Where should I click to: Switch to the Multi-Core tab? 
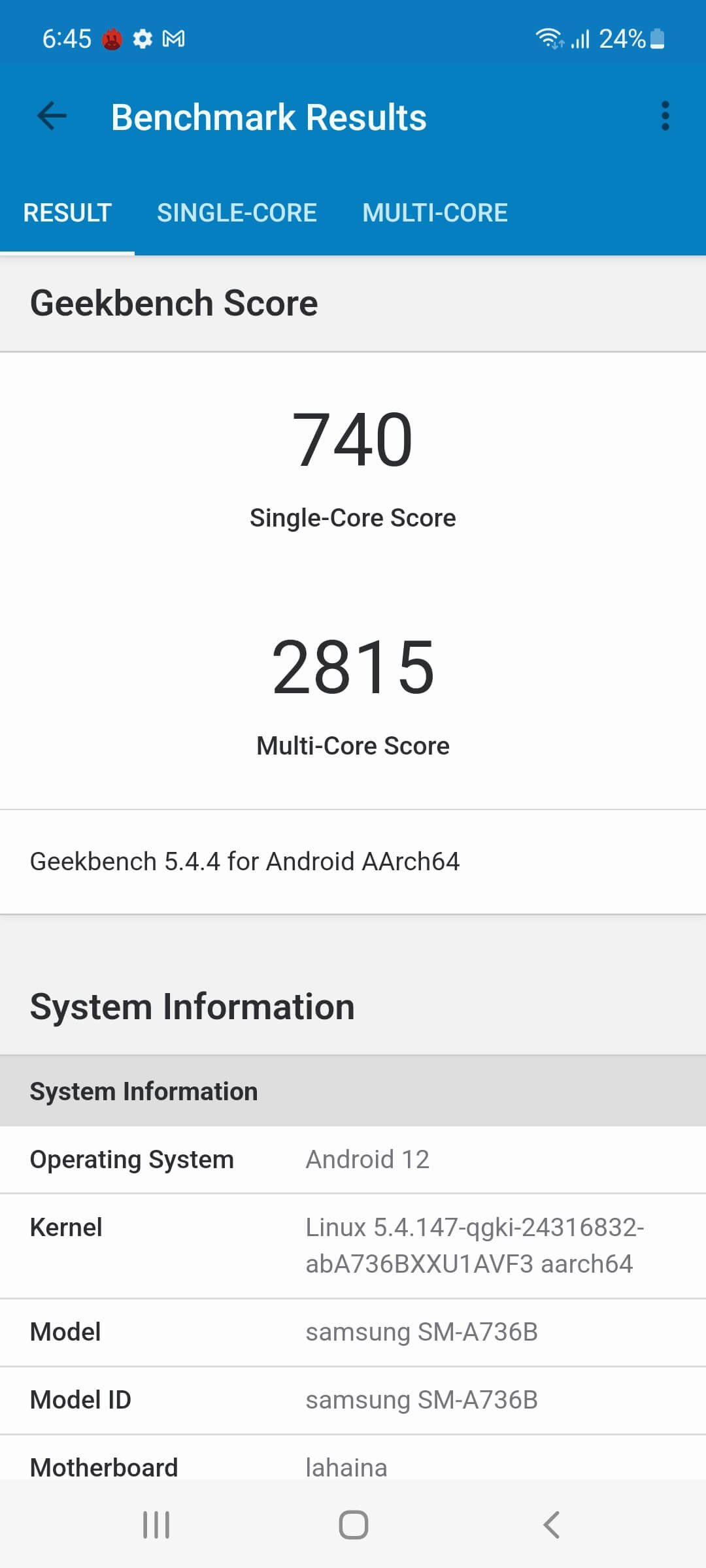[435, 212]
